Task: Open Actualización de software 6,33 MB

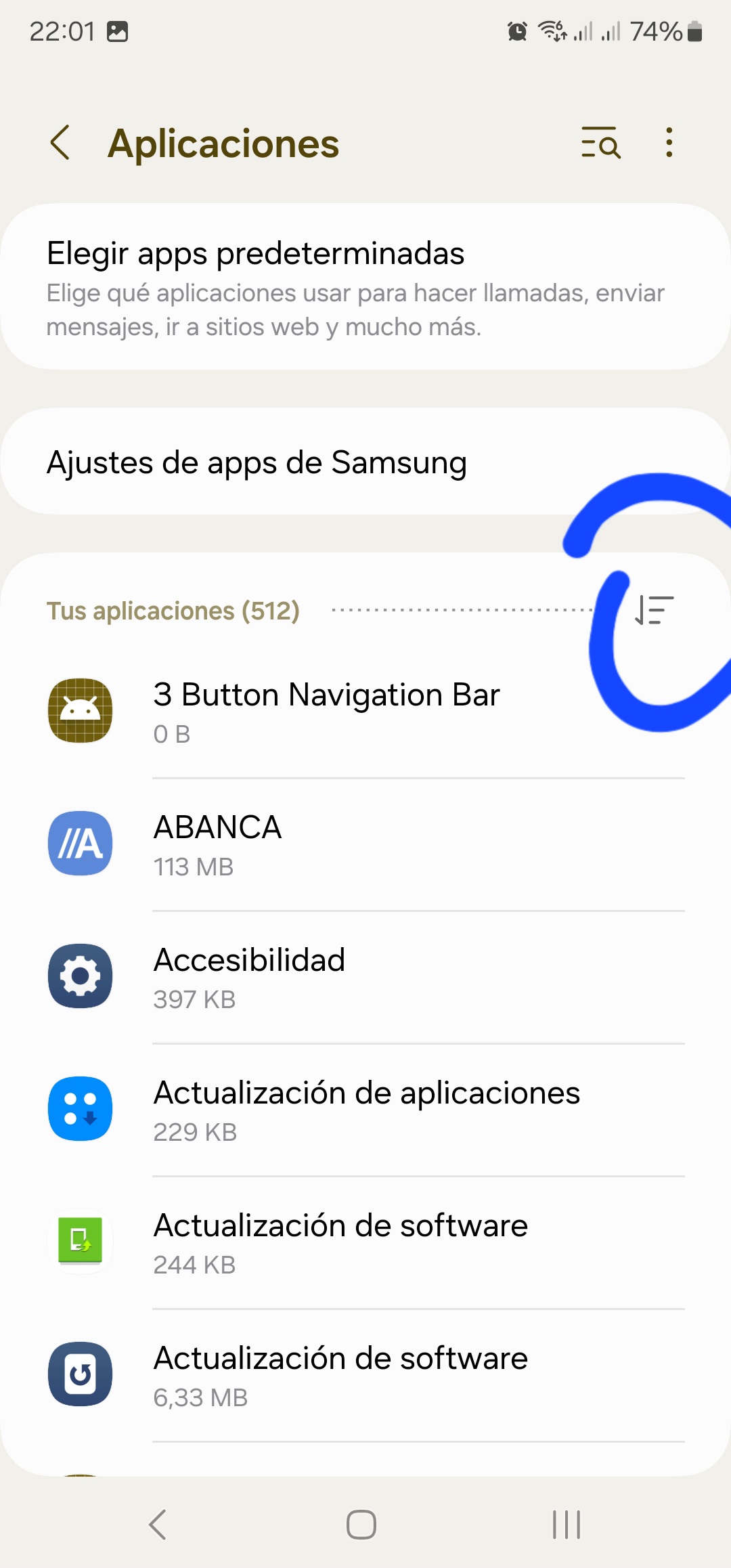Action: pyautogui.click(x=365, y=1375)
